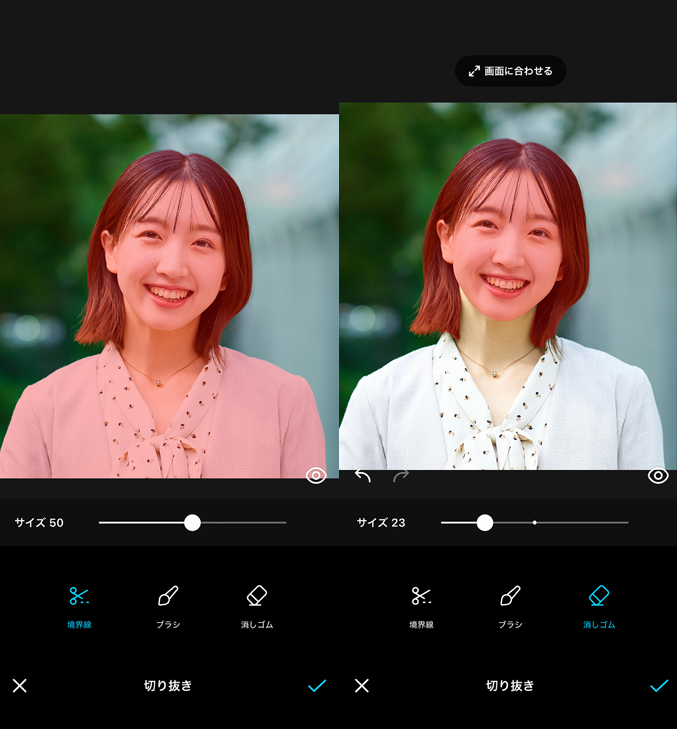
Task: Choose ブラシ on the サイズ 50 screen
Action: coord(168,604)
